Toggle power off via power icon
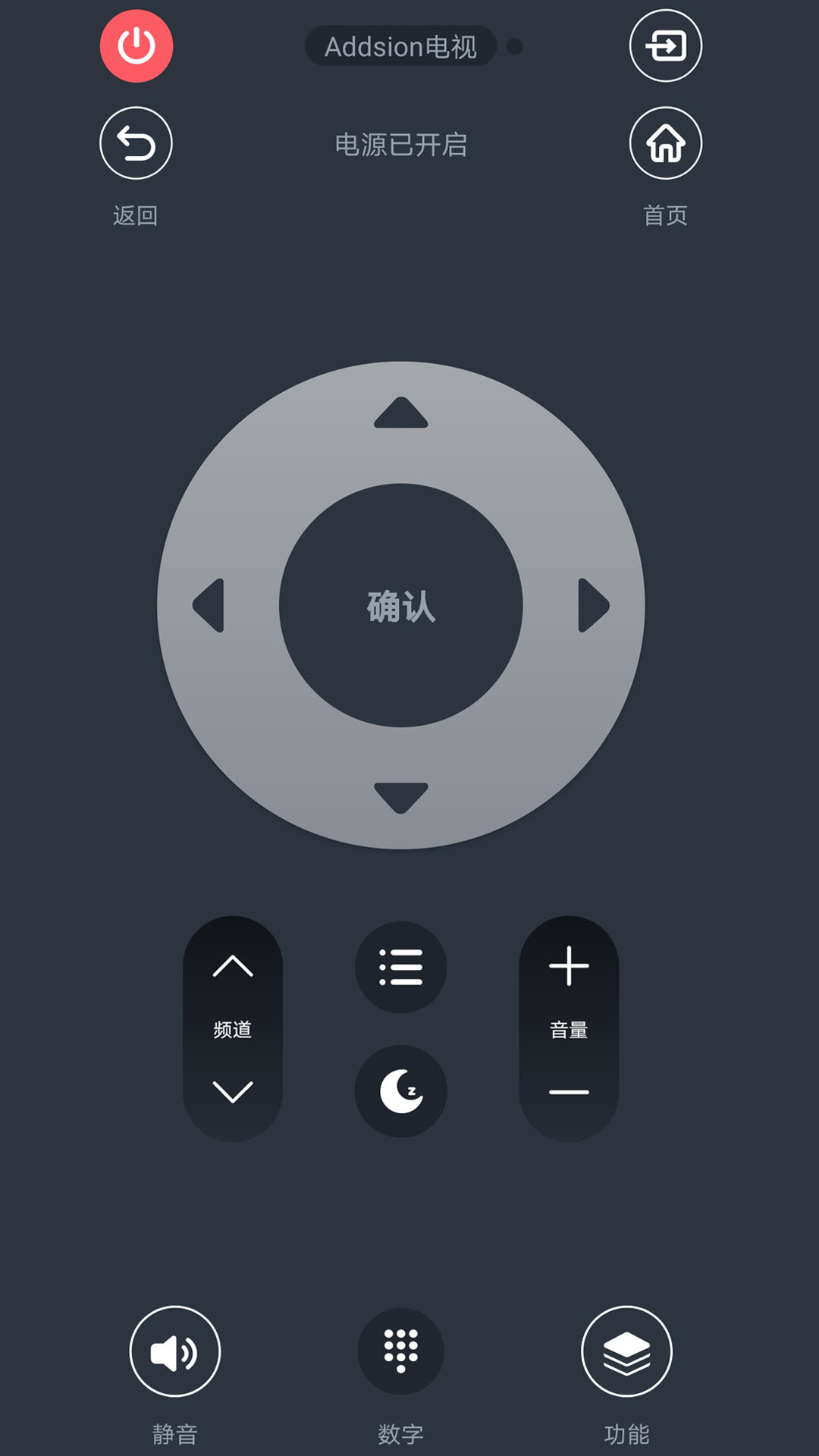Screen dimensions: 819x1456 point(136,45)
